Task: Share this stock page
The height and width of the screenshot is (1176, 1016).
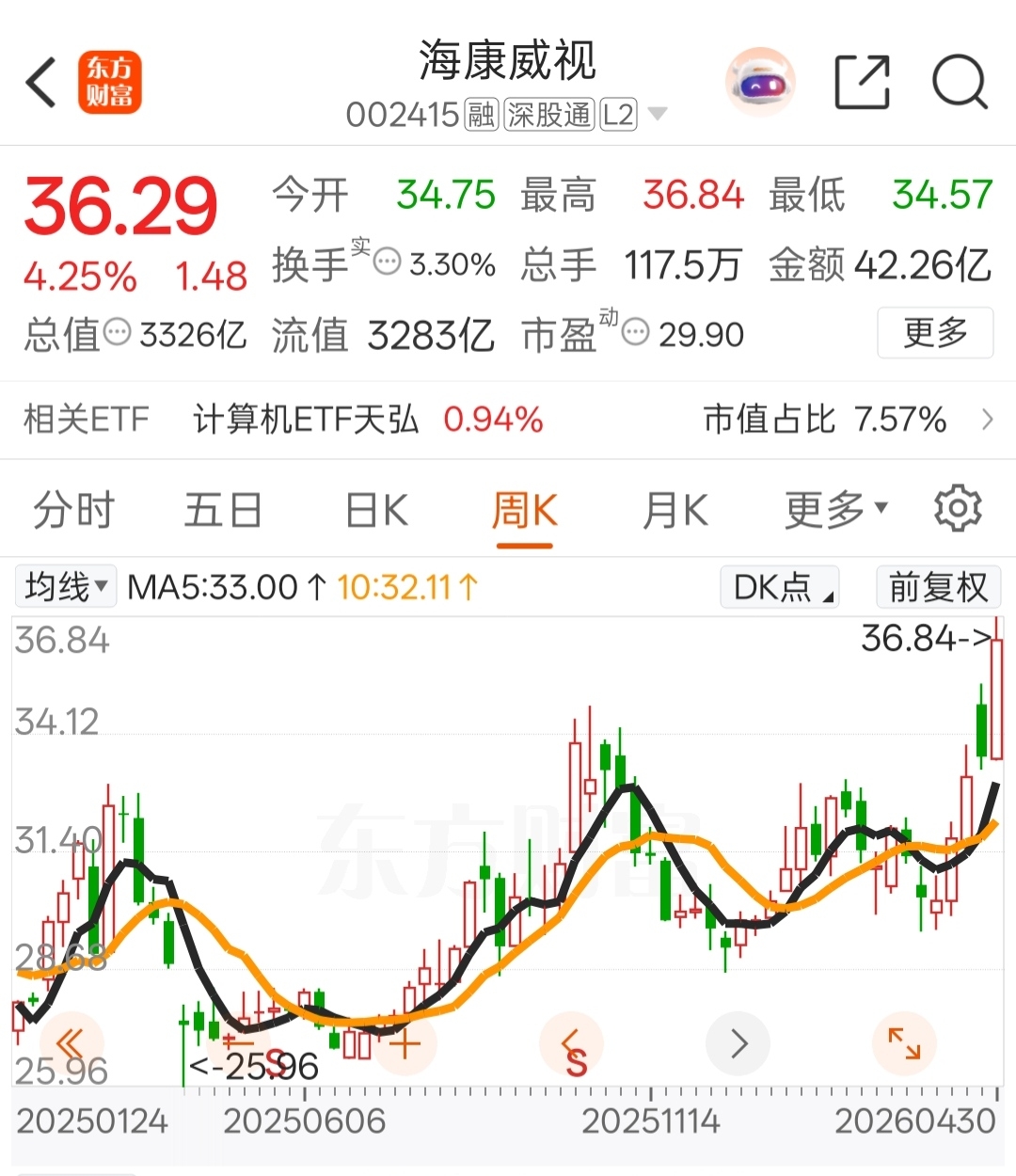Action: [x=862, y=83]
